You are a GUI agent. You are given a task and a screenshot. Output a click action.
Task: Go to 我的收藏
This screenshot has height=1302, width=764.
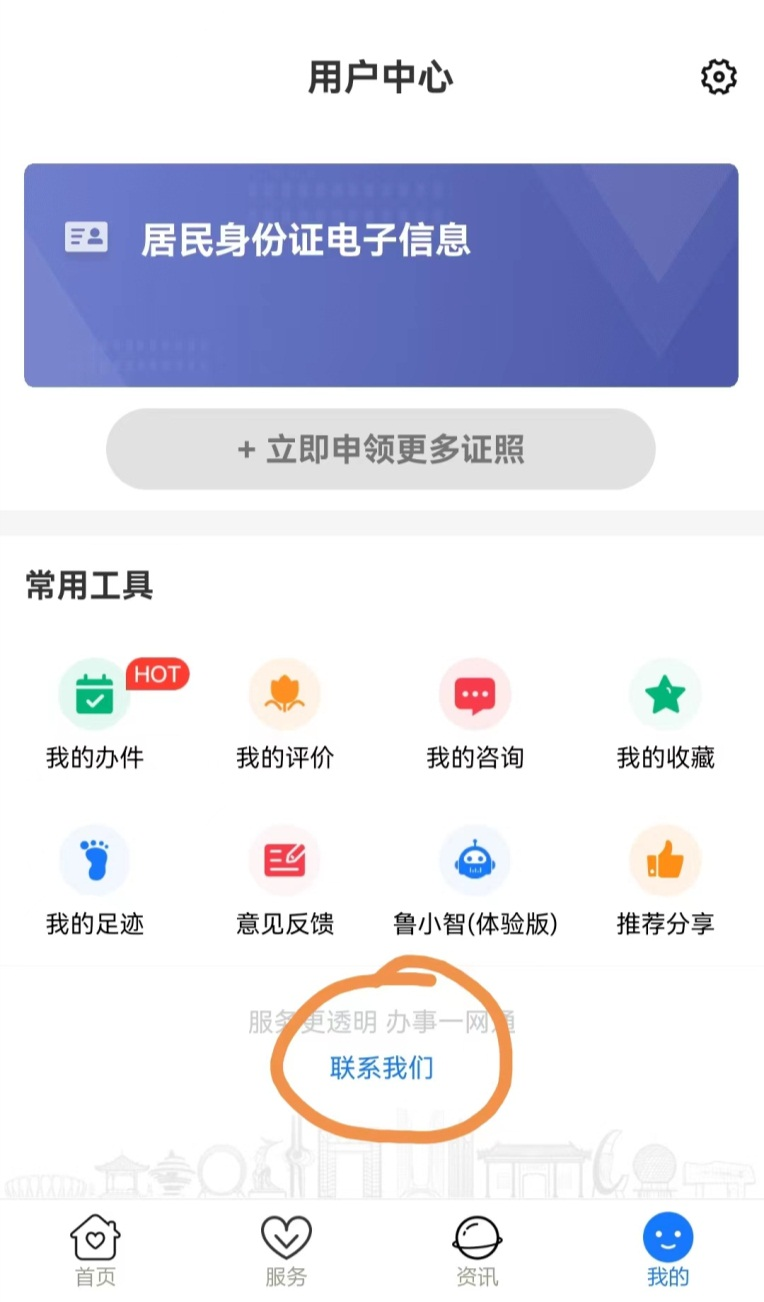pos(665,712)
